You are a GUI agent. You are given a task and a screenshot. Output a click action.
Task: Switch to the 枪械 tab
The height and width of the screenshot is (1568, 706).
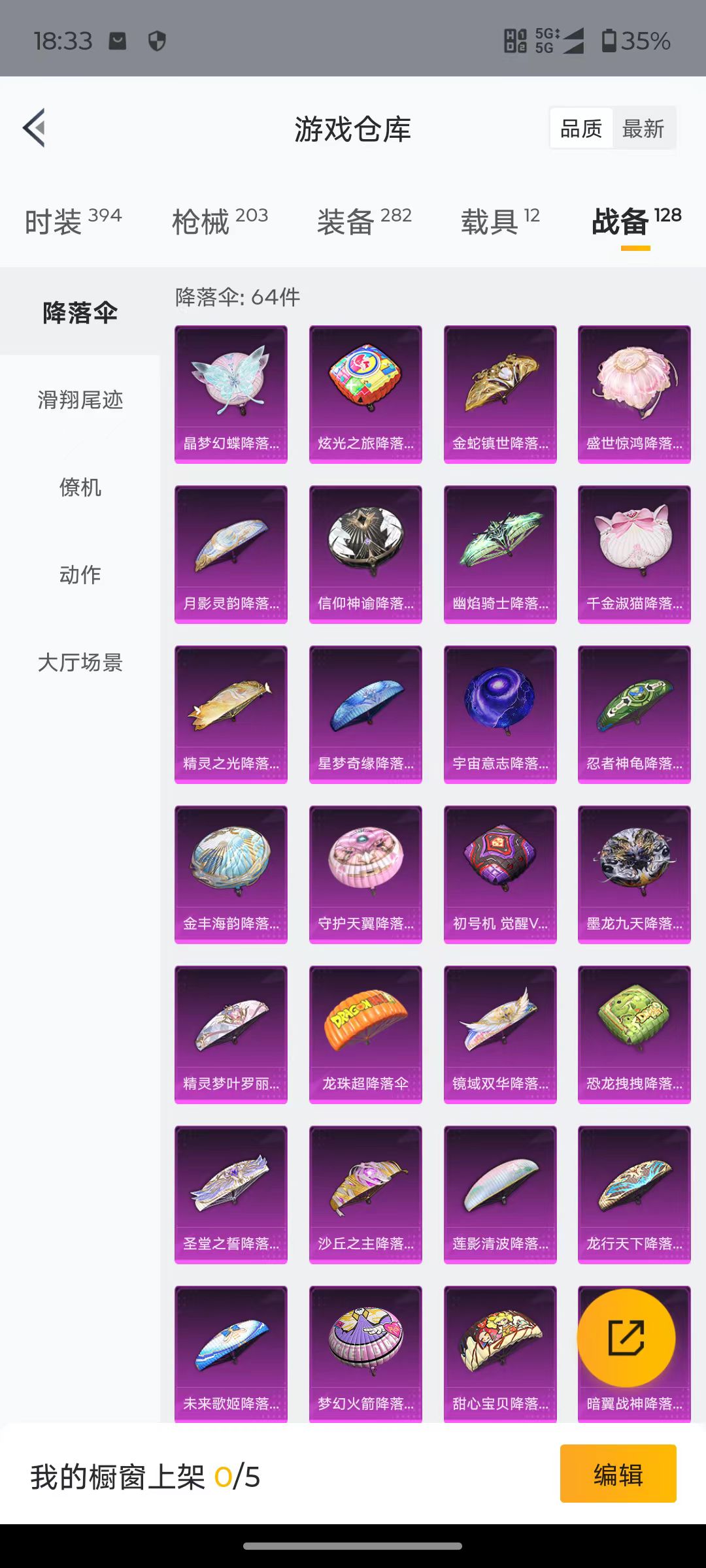(220, 221)
